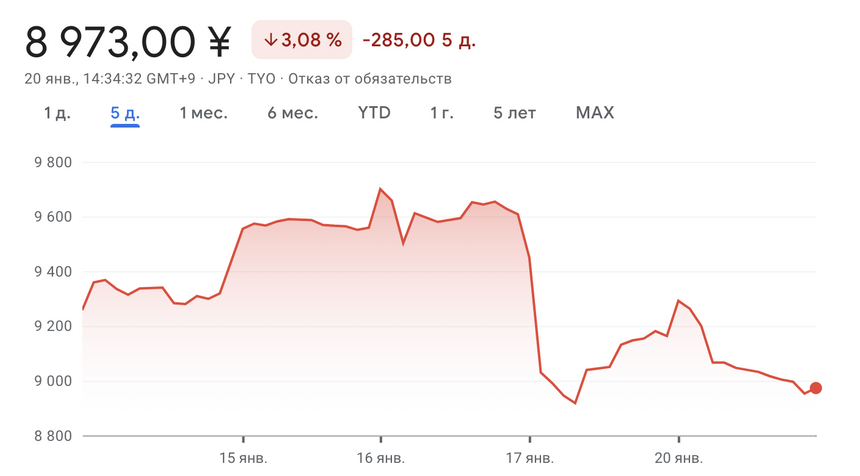The image size is (860, 476).
Task: Show the 1 г. chart
Action: (441, 113)
